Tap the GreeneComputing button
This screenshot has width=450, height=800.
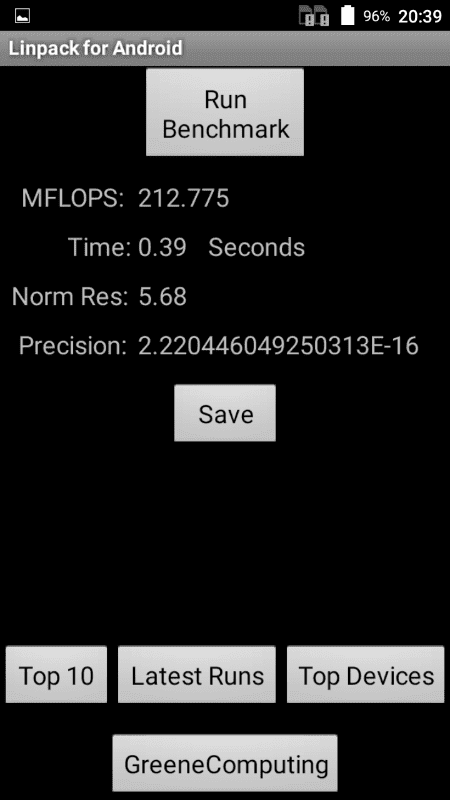pos(225,763)
